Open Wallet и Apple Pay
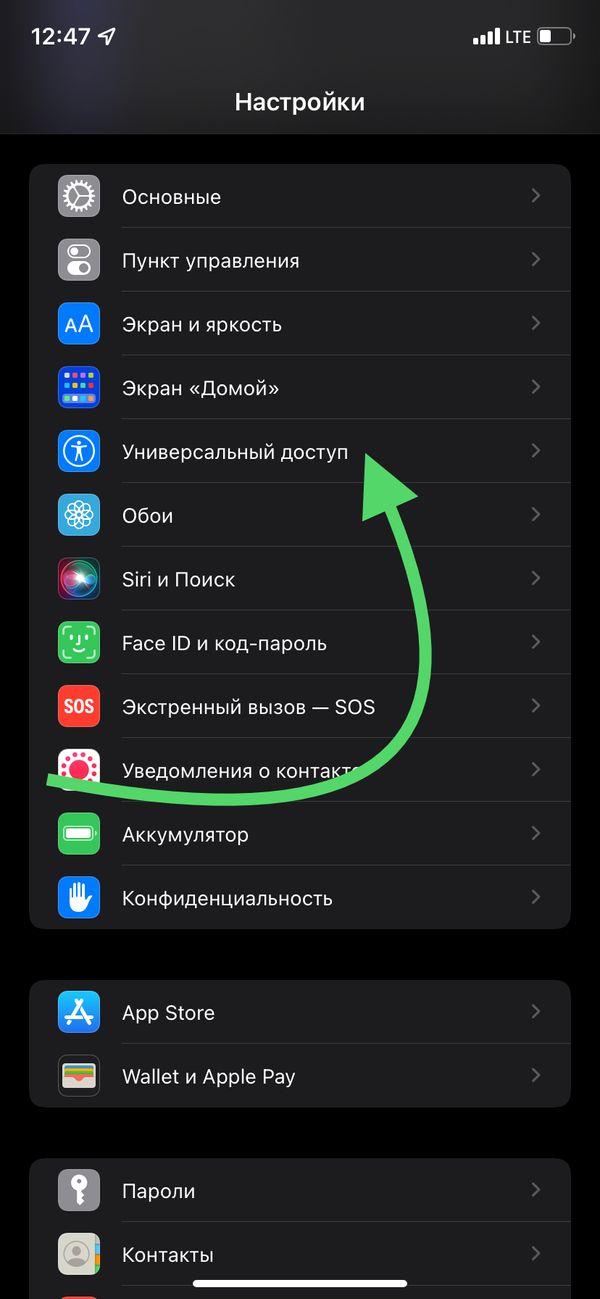Image resolution: width=600 pixels, height=1299 pixels. pyautogui.click(x=300, y=1077)
